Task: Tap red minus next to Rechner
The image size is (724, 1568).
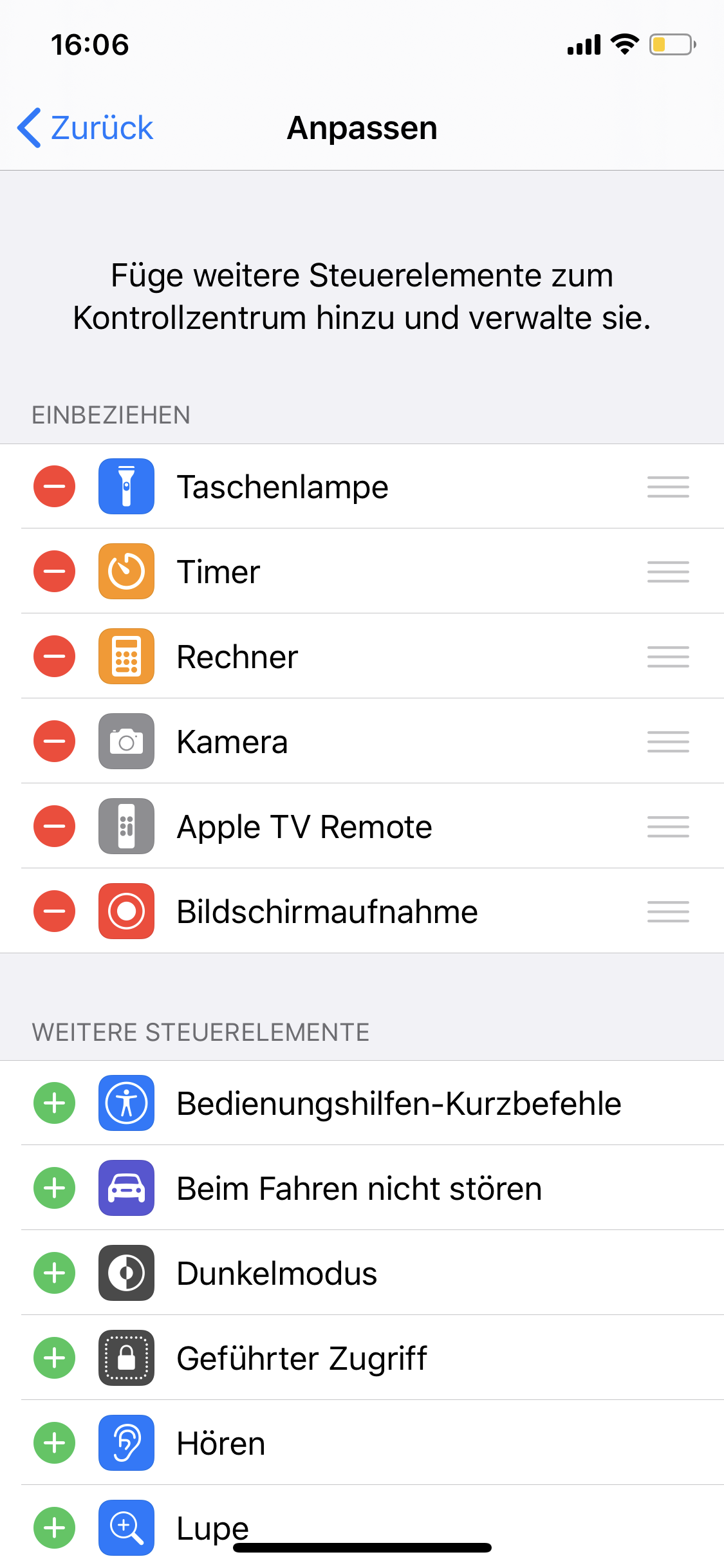Action: pos(55,657)
